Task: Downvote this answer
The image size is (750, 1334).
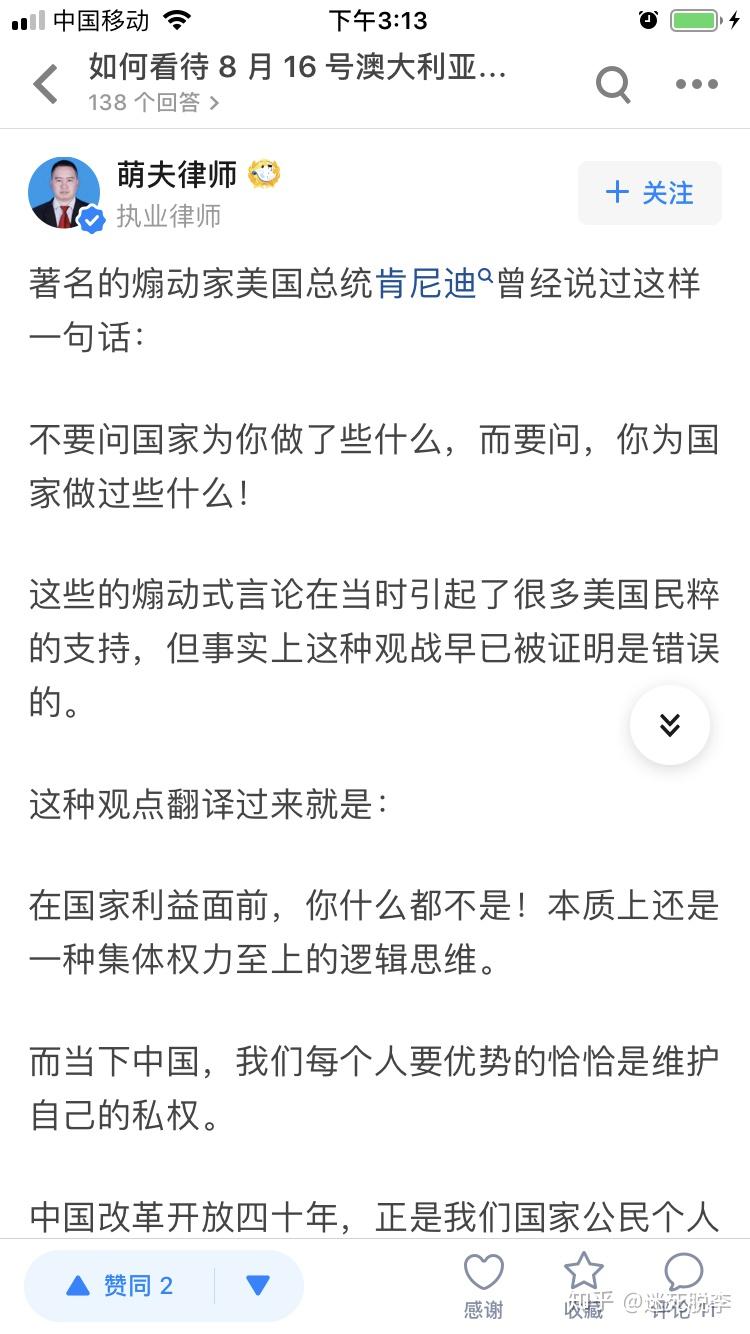Action: tap(258, 1286)
